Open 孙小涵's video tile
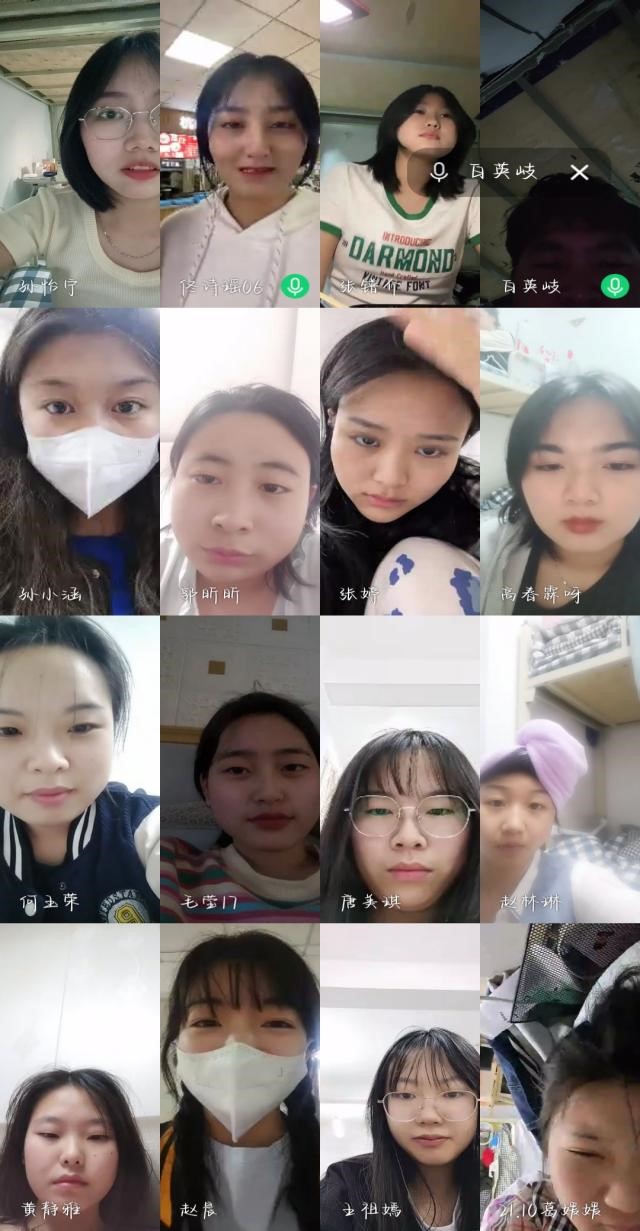The image size is (640, 1231). [80, 462]
